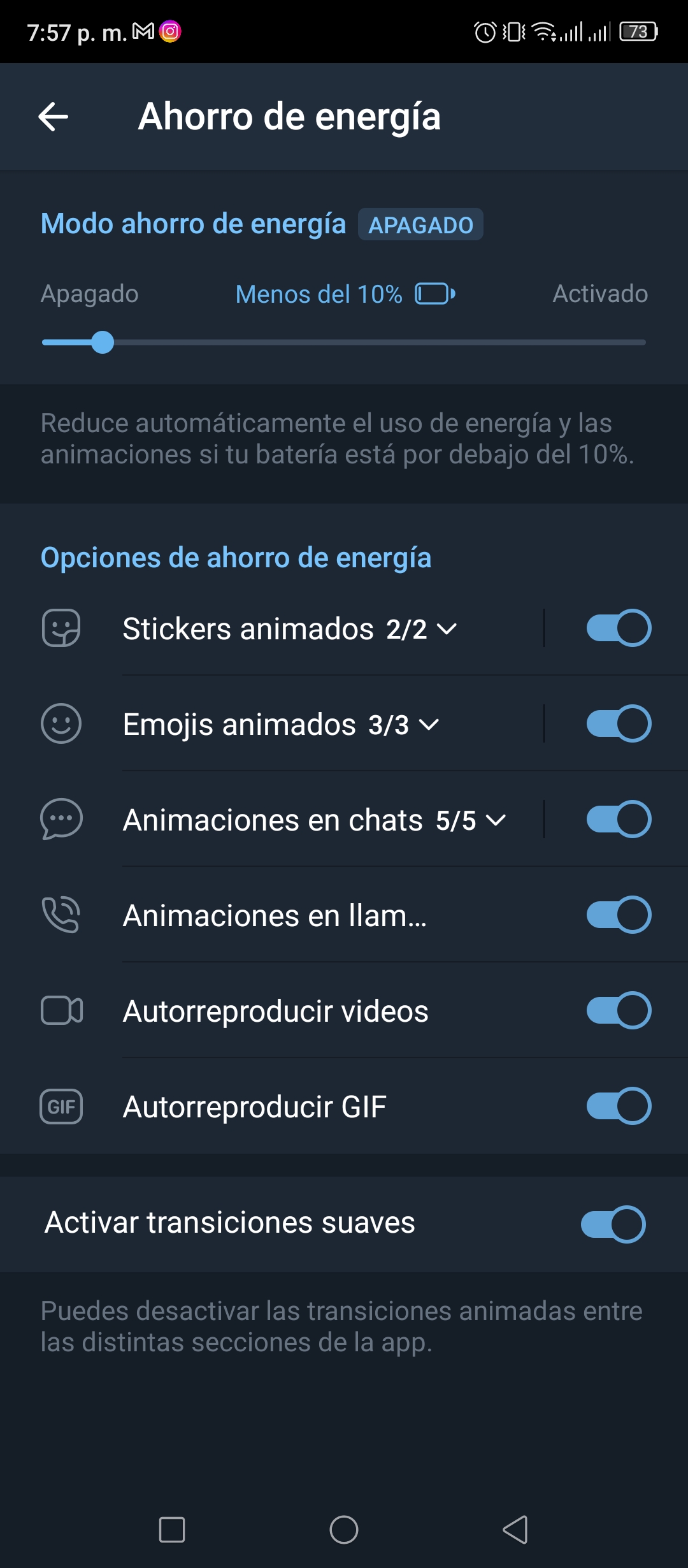The image size is (688, 1568).
Task: Expand the Emojis animados 3/3 options
Action: 281,724
